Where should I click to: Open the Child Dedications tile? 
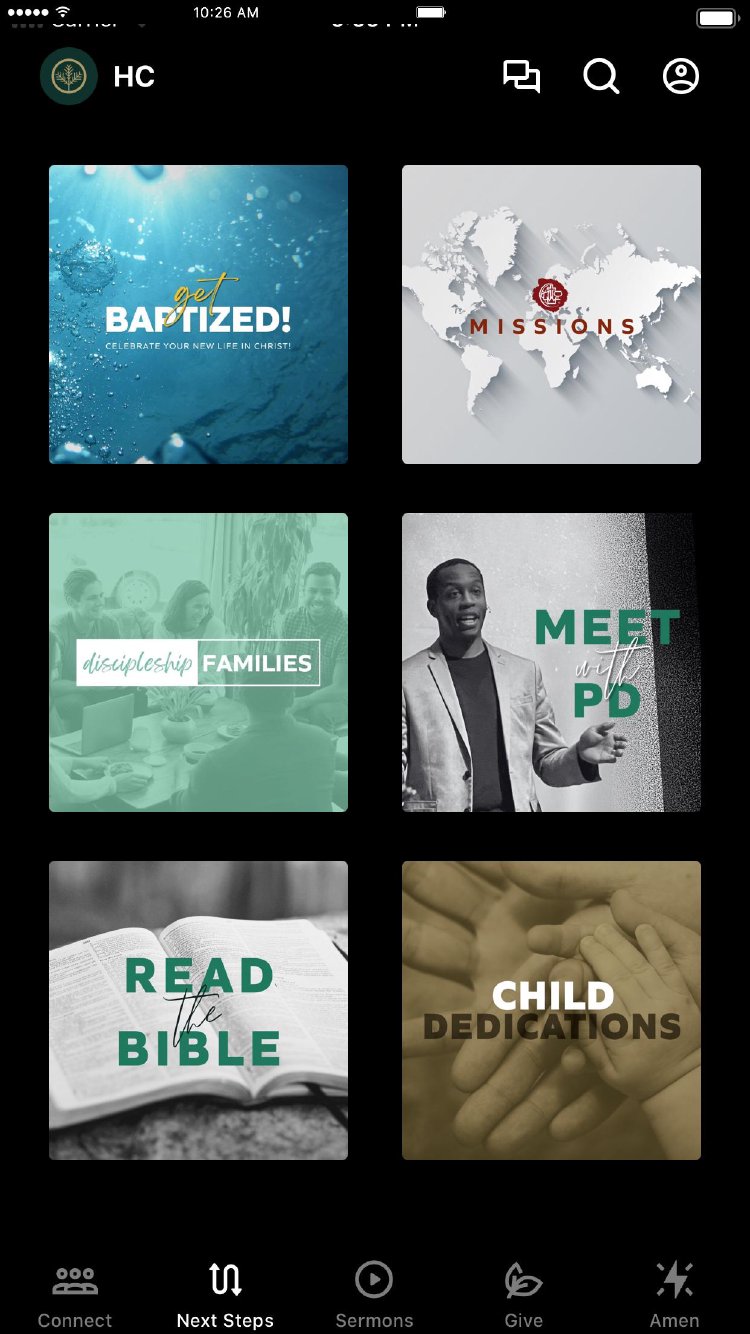[x=551, y=1010]
